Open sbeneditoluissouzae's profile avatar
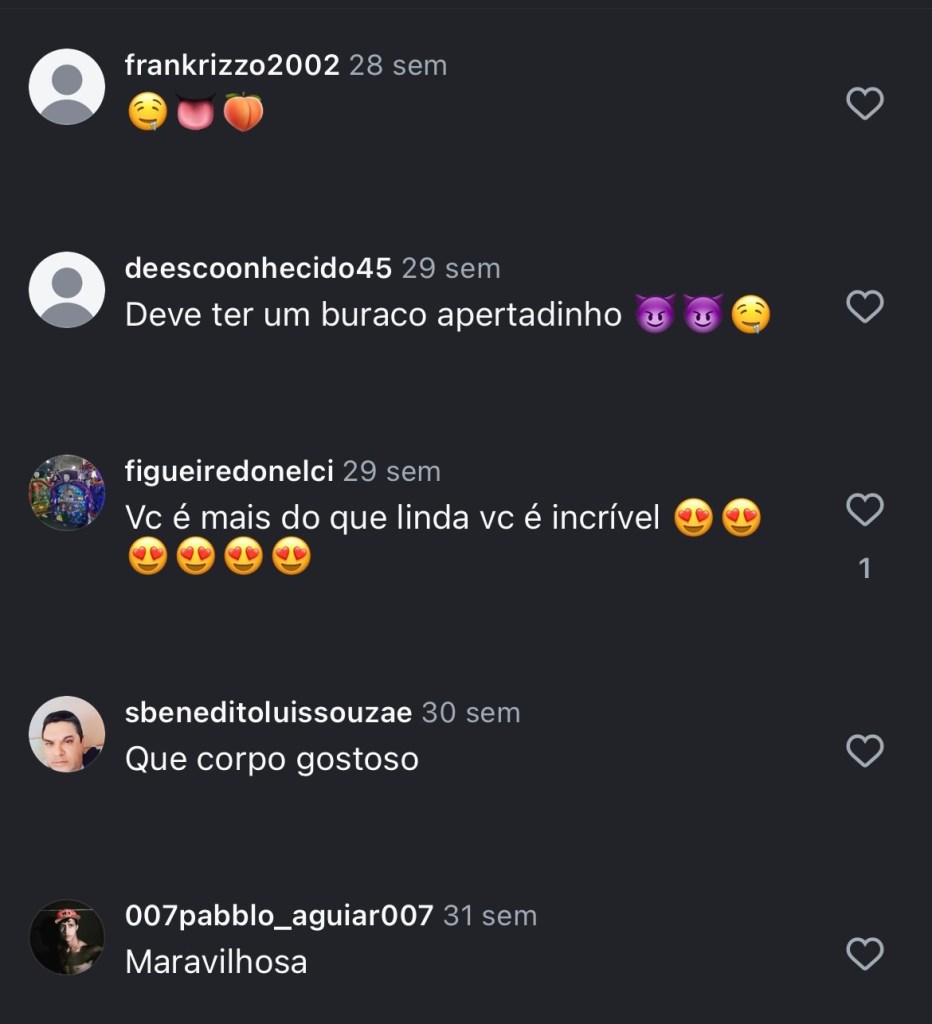This screenshot has width=932, height=1024. (x=67, y=735)
